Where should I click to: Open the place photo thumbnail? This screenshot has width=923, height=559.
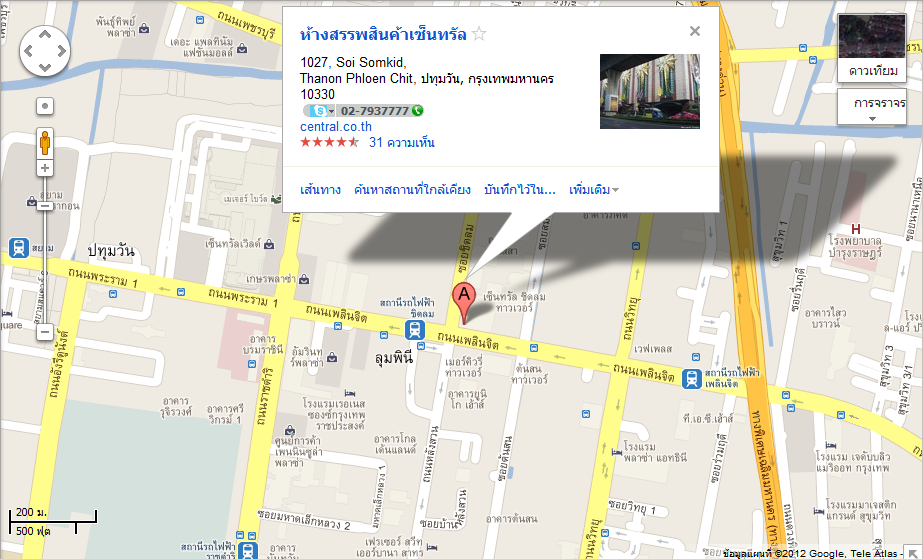pyautogui.click(x=649, y=92)
